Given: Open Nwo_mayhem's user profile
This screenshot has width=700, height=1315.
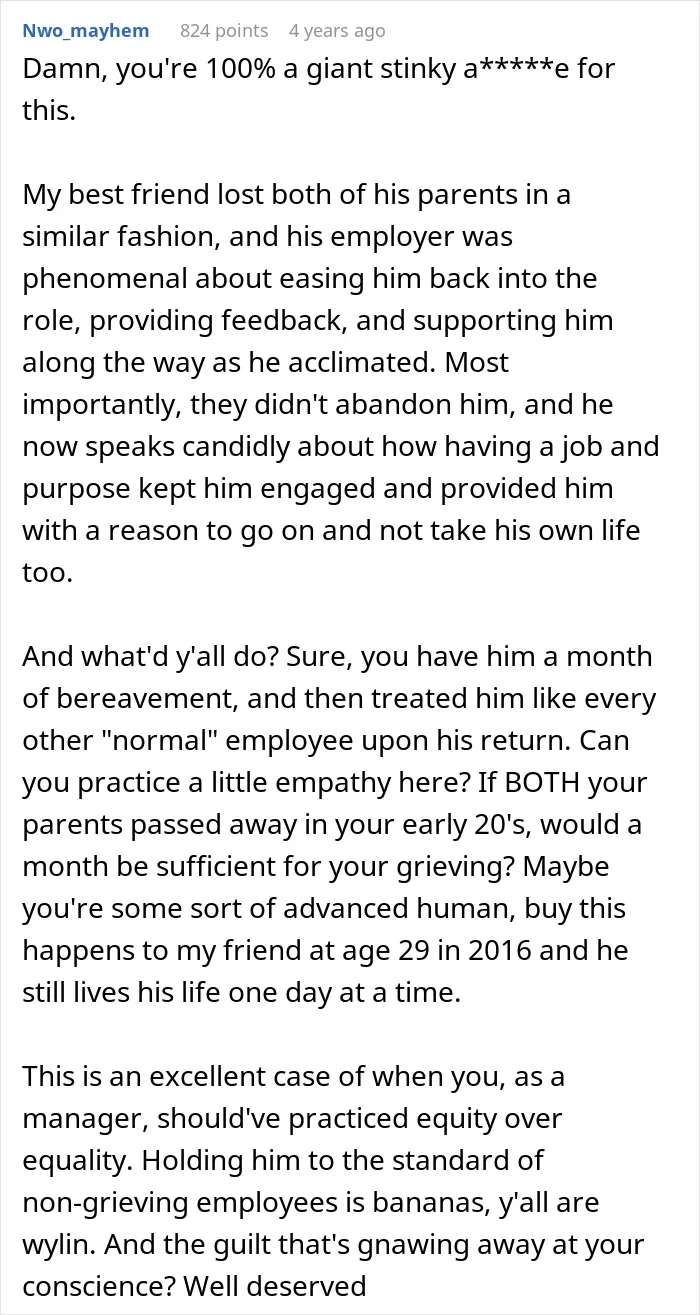Looking at the screenshot, I should 85,31.
